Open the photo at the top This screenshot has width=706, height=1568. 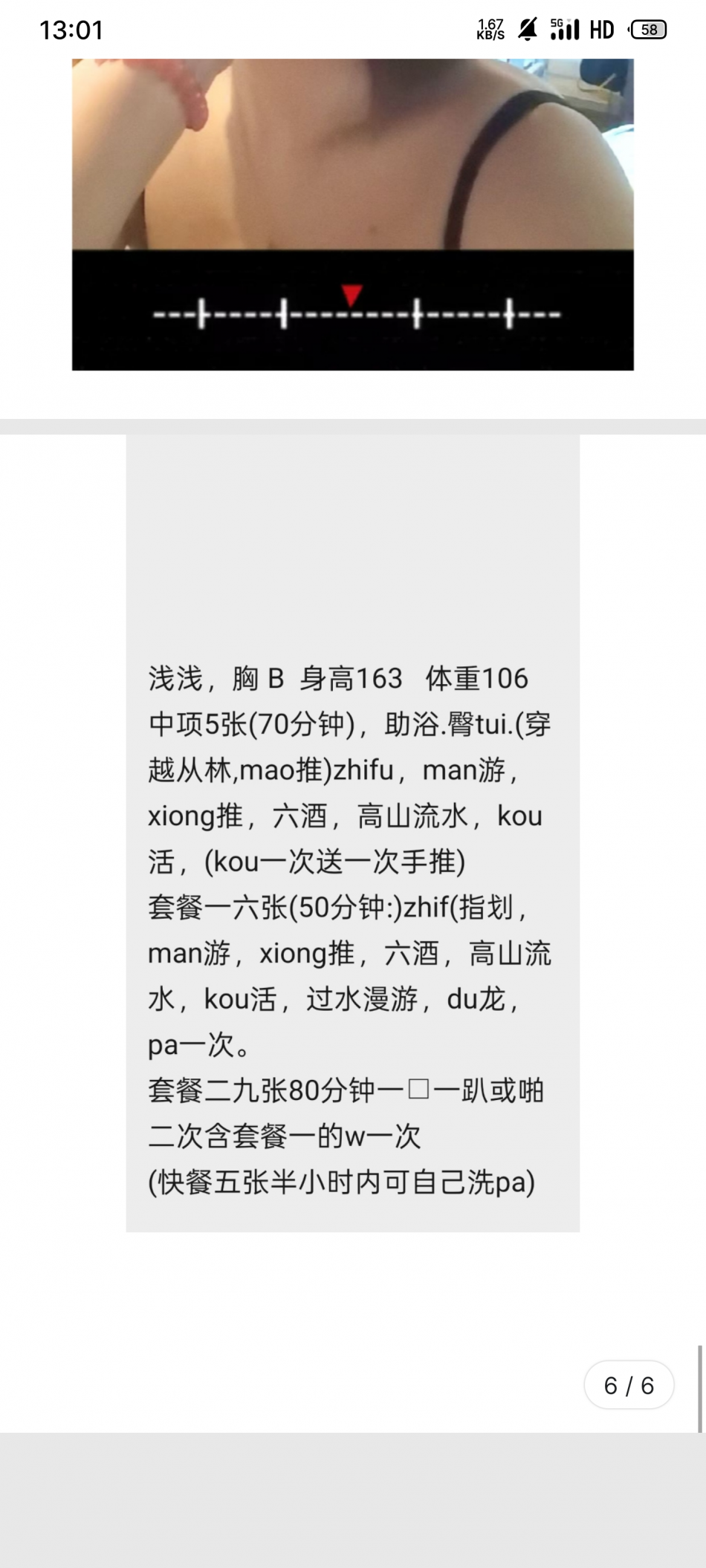click(352, 215)
